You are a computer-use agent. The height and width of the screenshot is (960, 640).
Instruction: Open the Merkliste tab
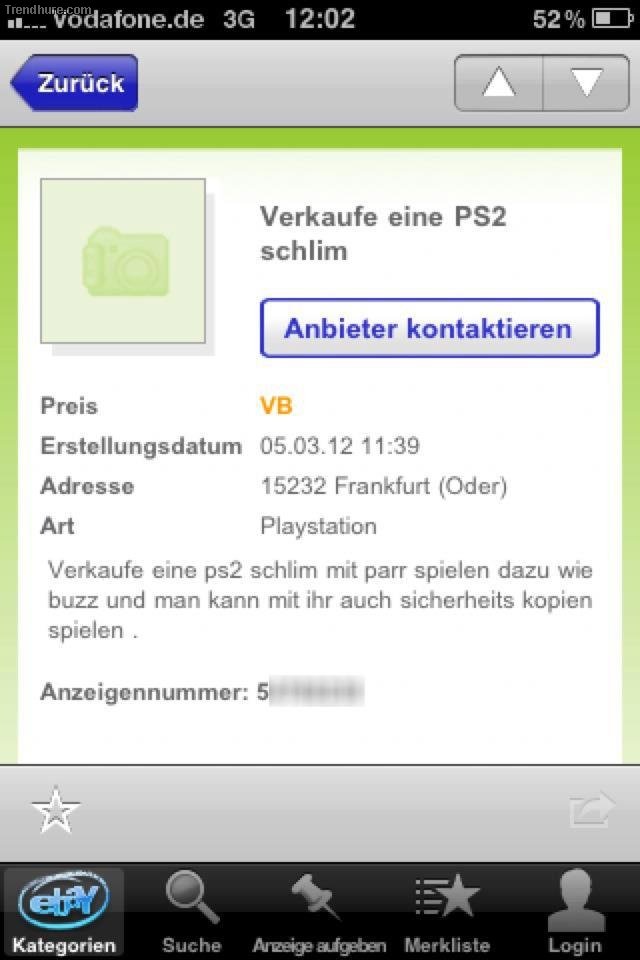click(x=447, y=912)
